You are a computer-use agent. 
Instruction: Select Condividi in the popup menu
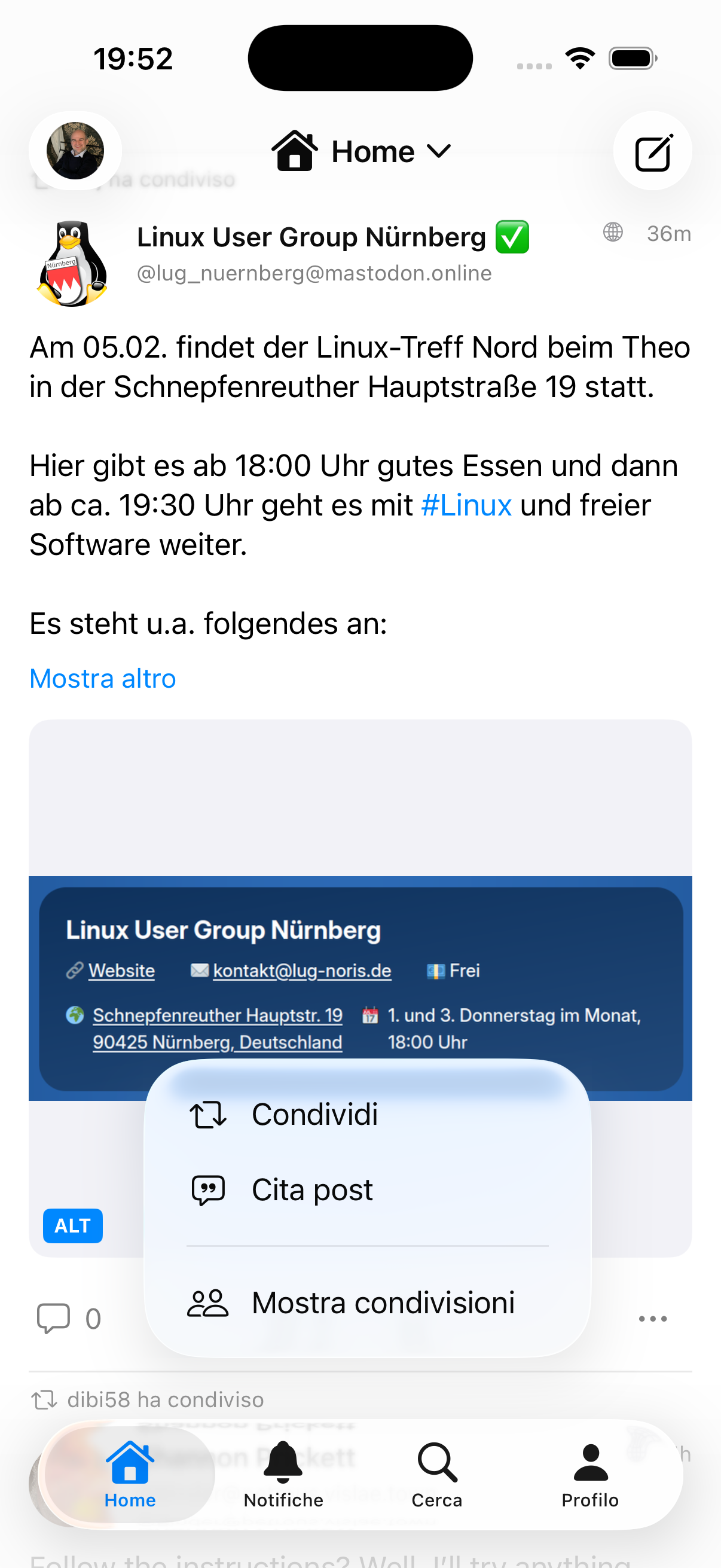tap(314, 1115)
